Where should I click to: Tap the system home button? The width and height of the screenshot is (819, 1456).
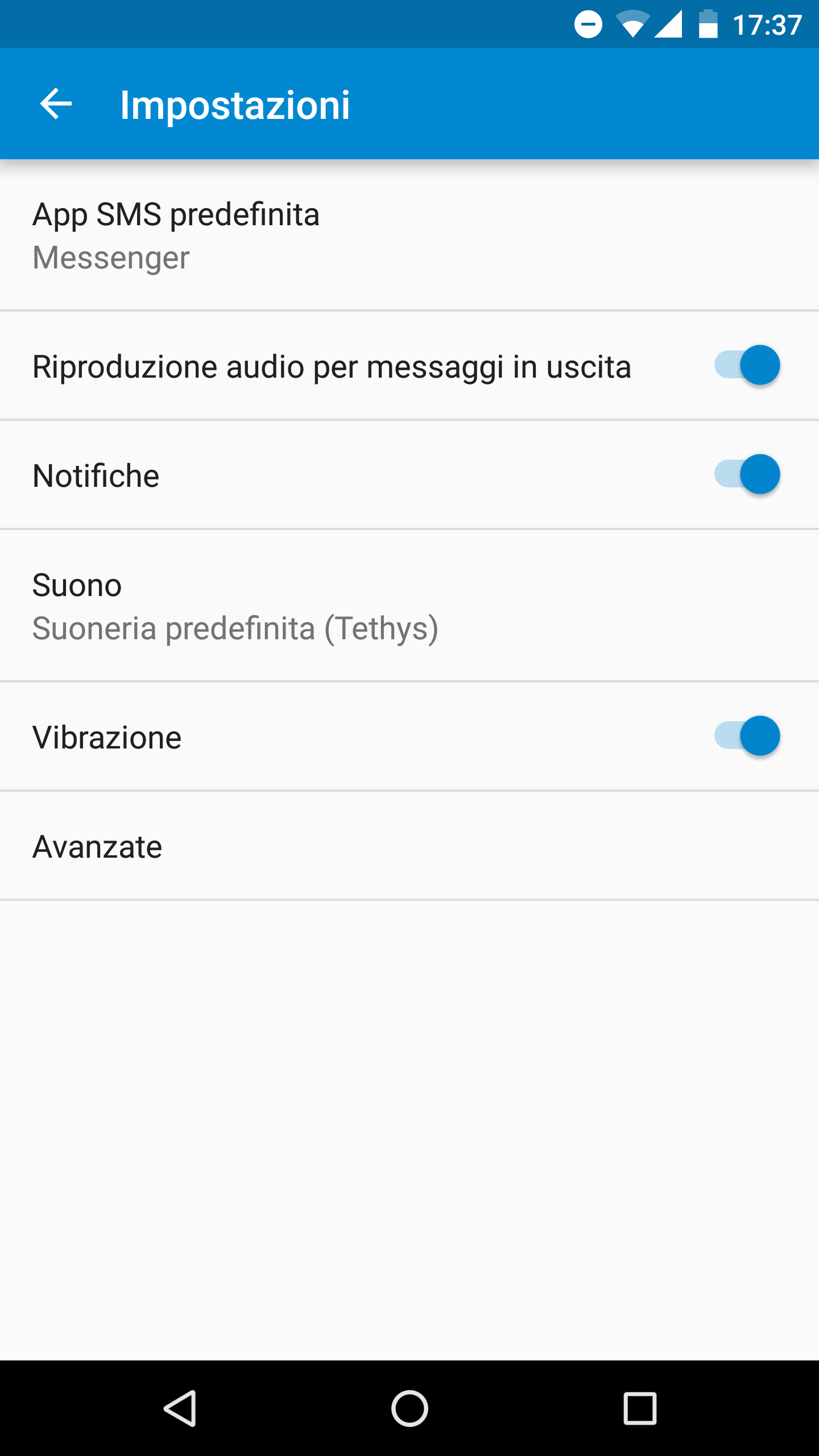(x=409, y=1408)
